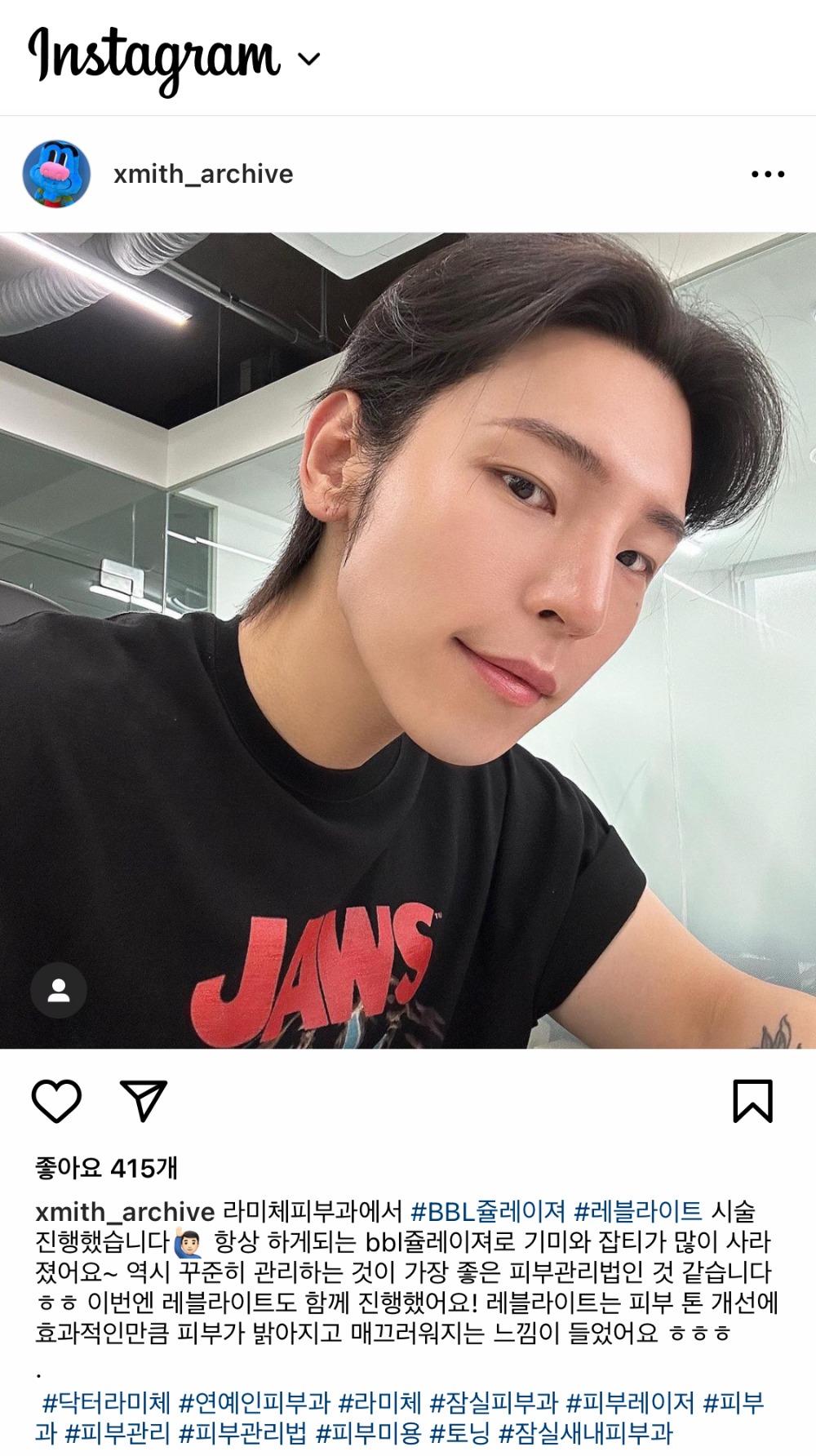Bookmark this post

coord(752,1101)
